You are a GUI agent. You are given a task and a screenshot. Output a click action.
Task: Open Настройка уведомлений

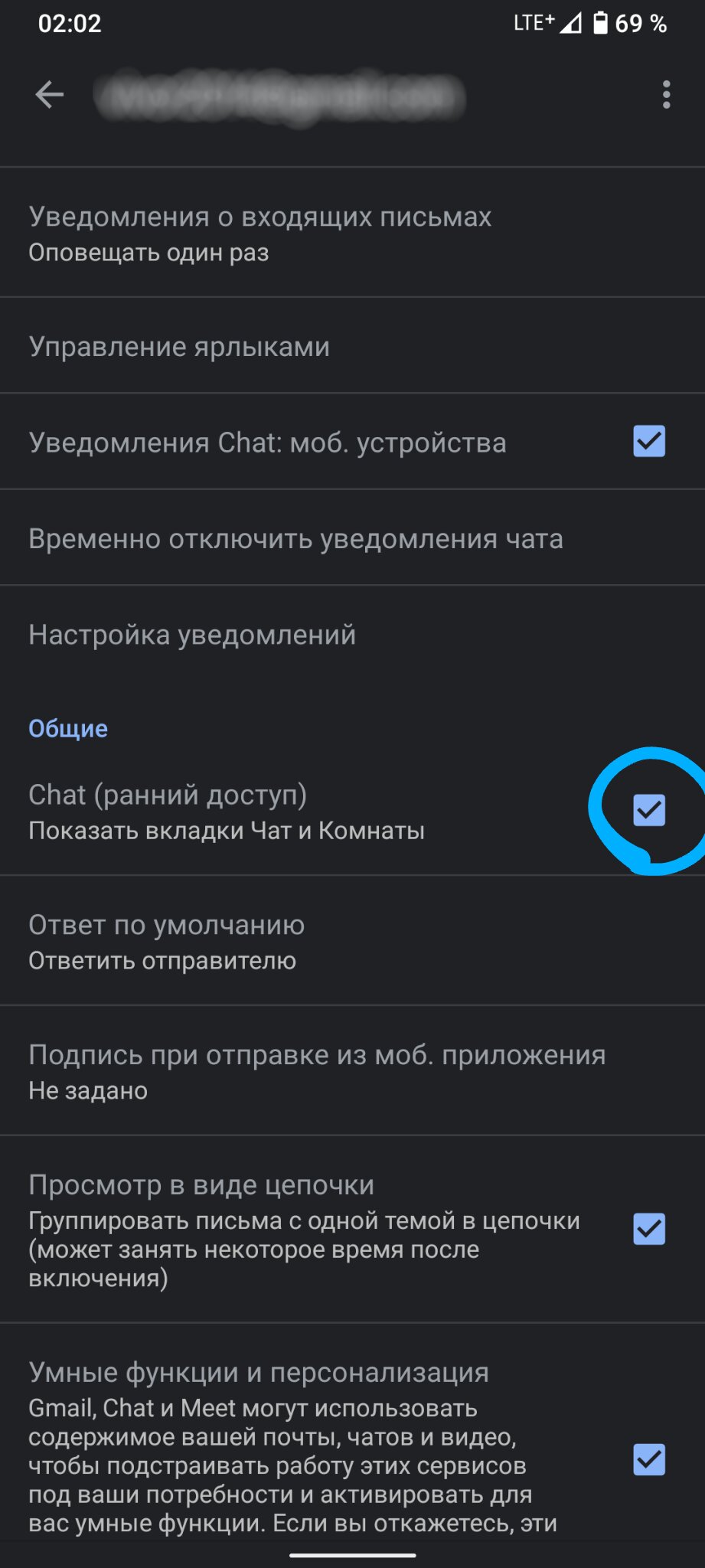click(x=352, y=635)
